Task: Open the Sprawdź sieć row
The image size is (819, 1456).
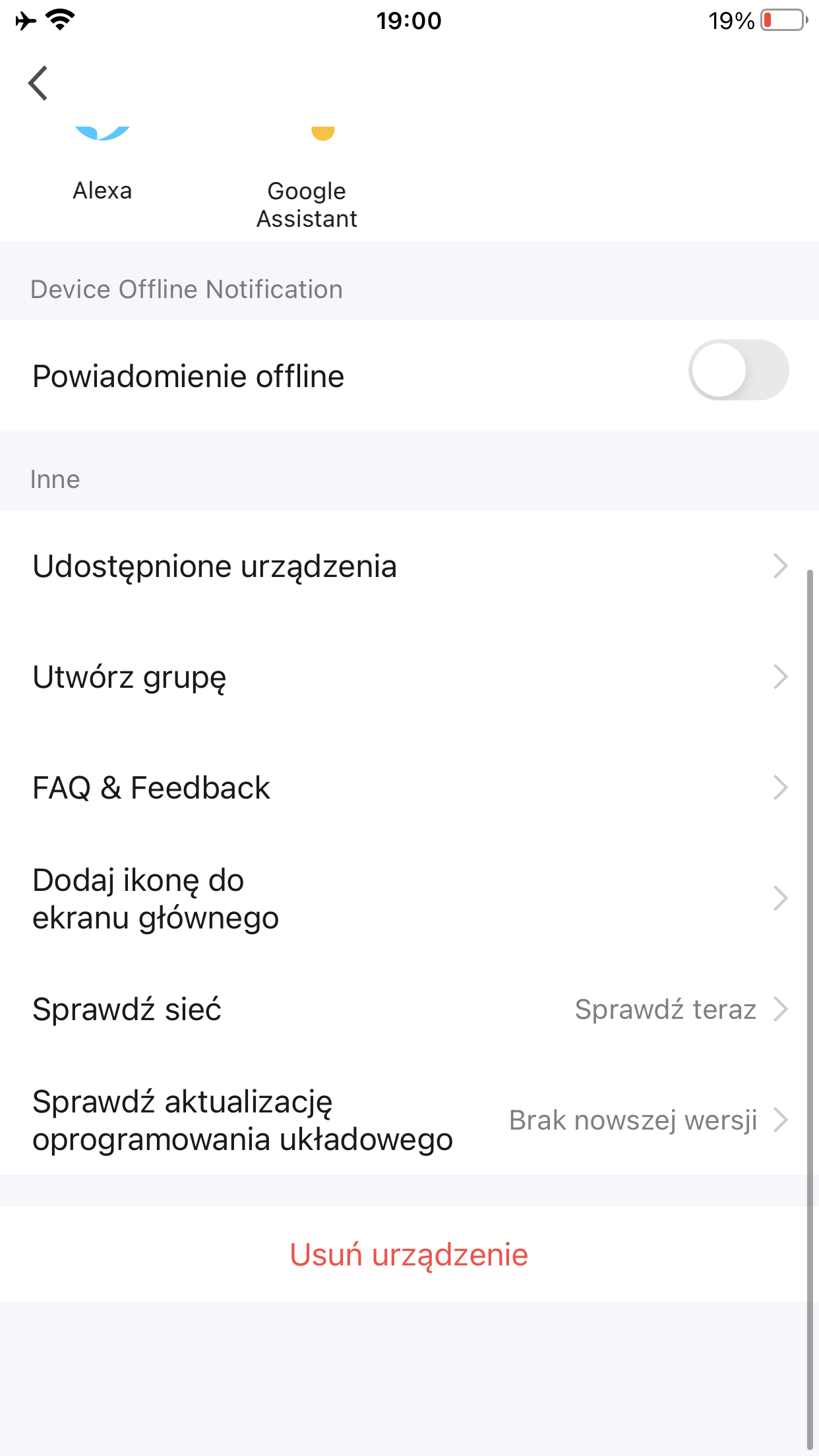Action: 409,1010
